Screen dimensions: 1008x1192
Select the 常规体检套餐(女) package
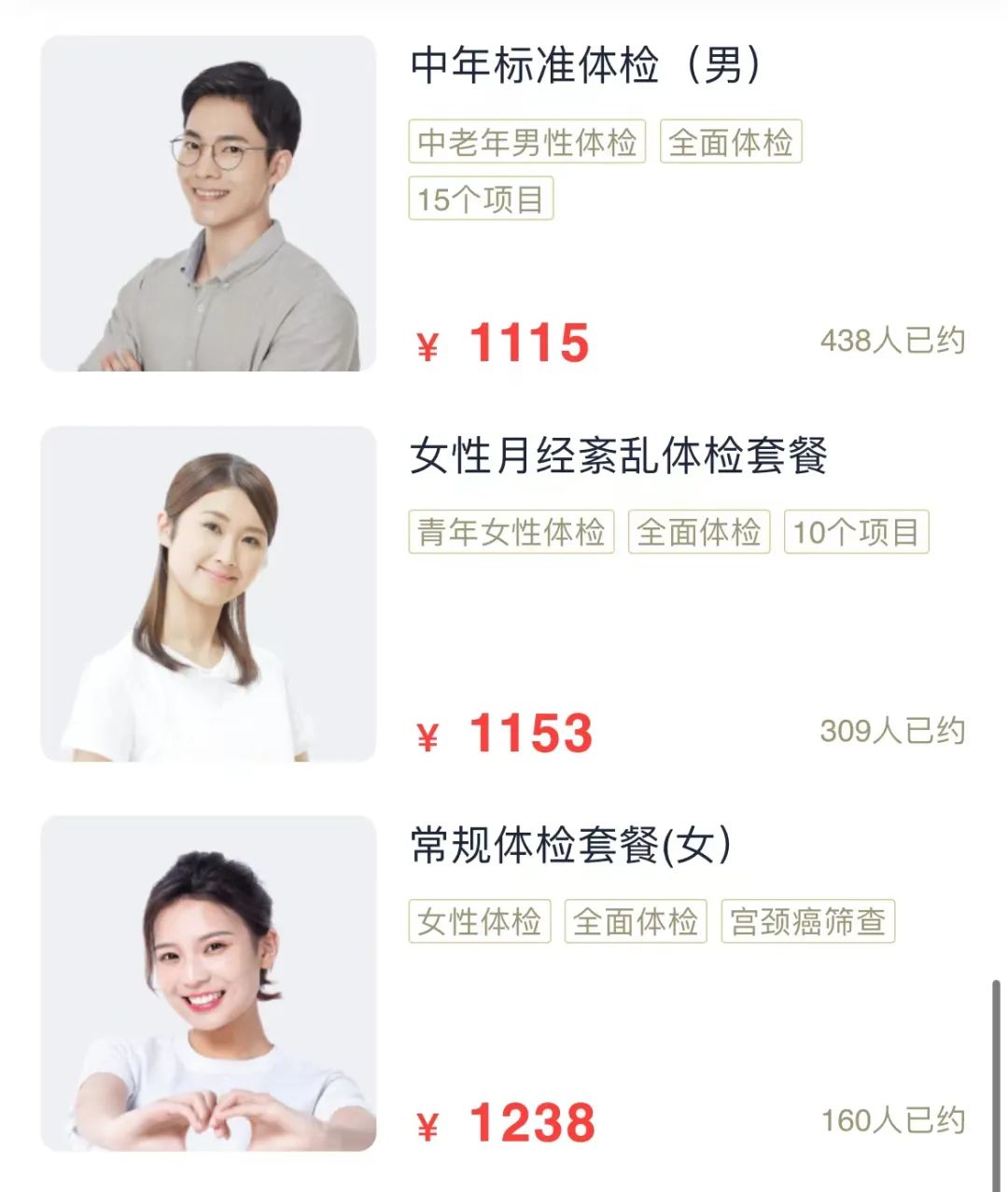pos(570,847)
